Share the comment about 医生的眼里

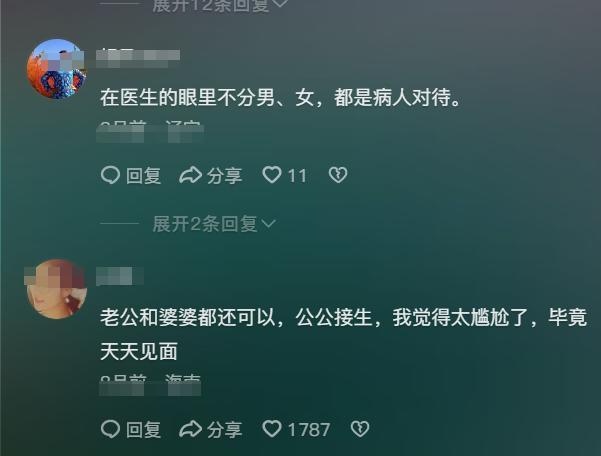click(x=211, y=176)
